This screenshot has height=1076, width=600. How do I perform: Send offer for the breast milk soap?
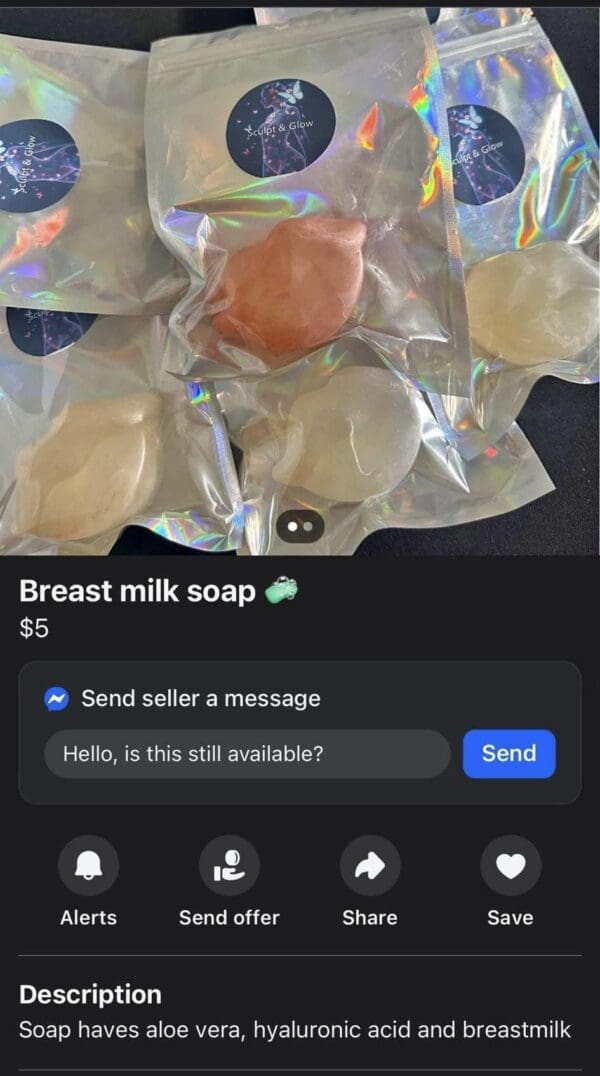coord(229,865)
